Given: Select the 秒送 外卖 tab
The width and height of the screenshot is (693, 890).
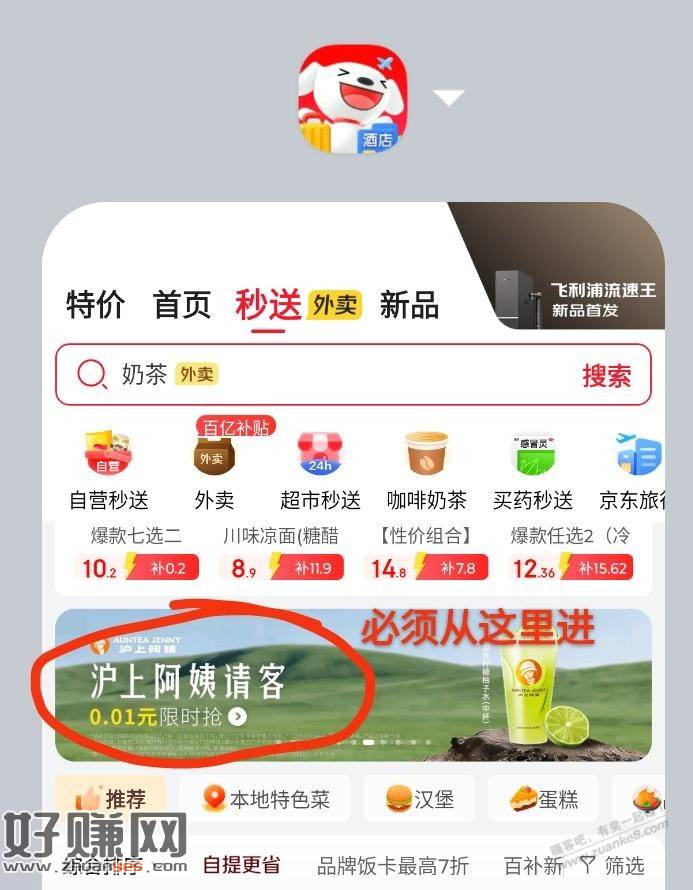Looking at the screenshot, I should tap(297, 304).
